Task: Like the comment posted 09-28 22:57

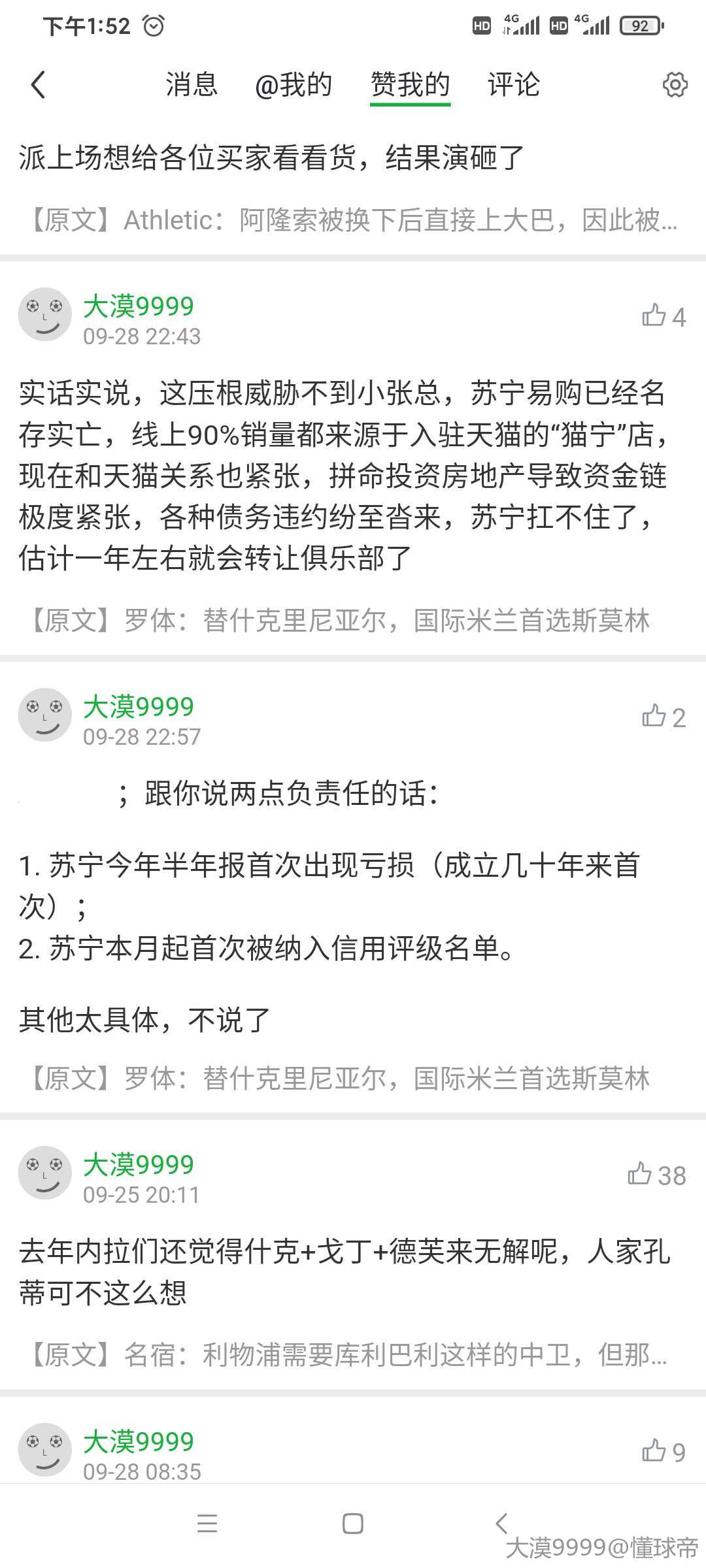Action: coord(662,717)
